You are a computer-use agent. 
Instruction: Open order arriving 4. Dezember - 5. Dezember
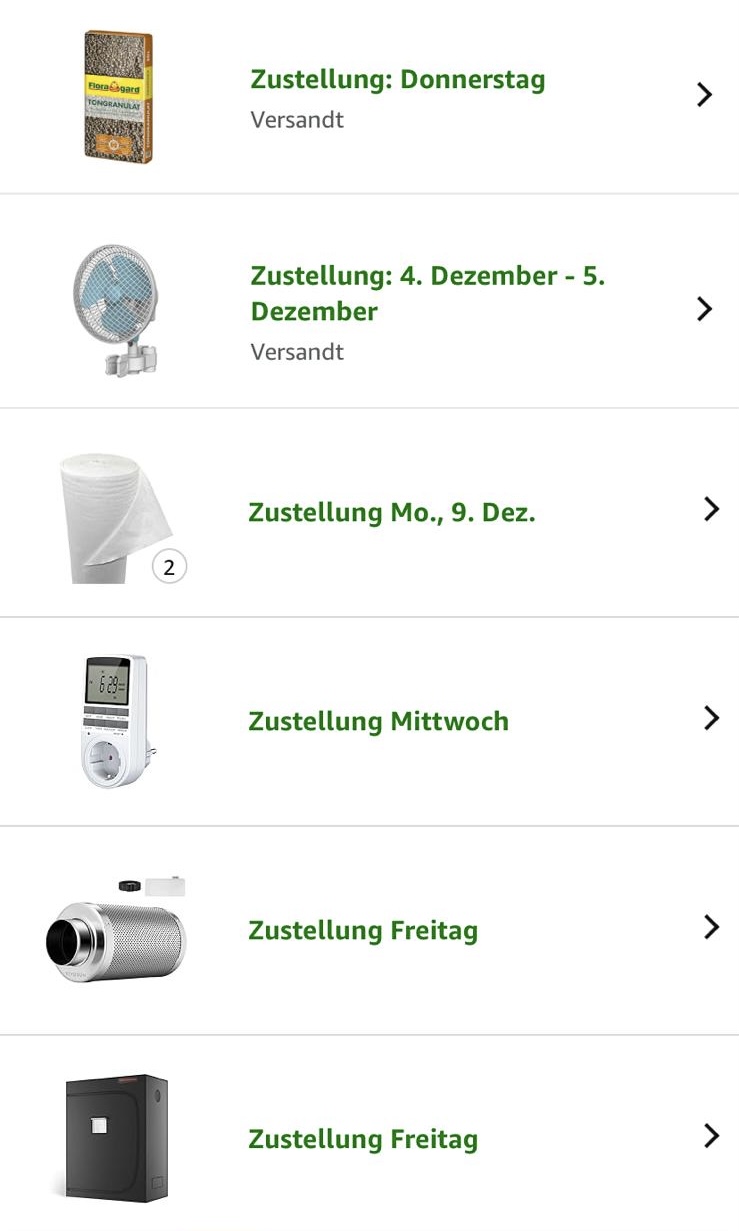point(427,293)
